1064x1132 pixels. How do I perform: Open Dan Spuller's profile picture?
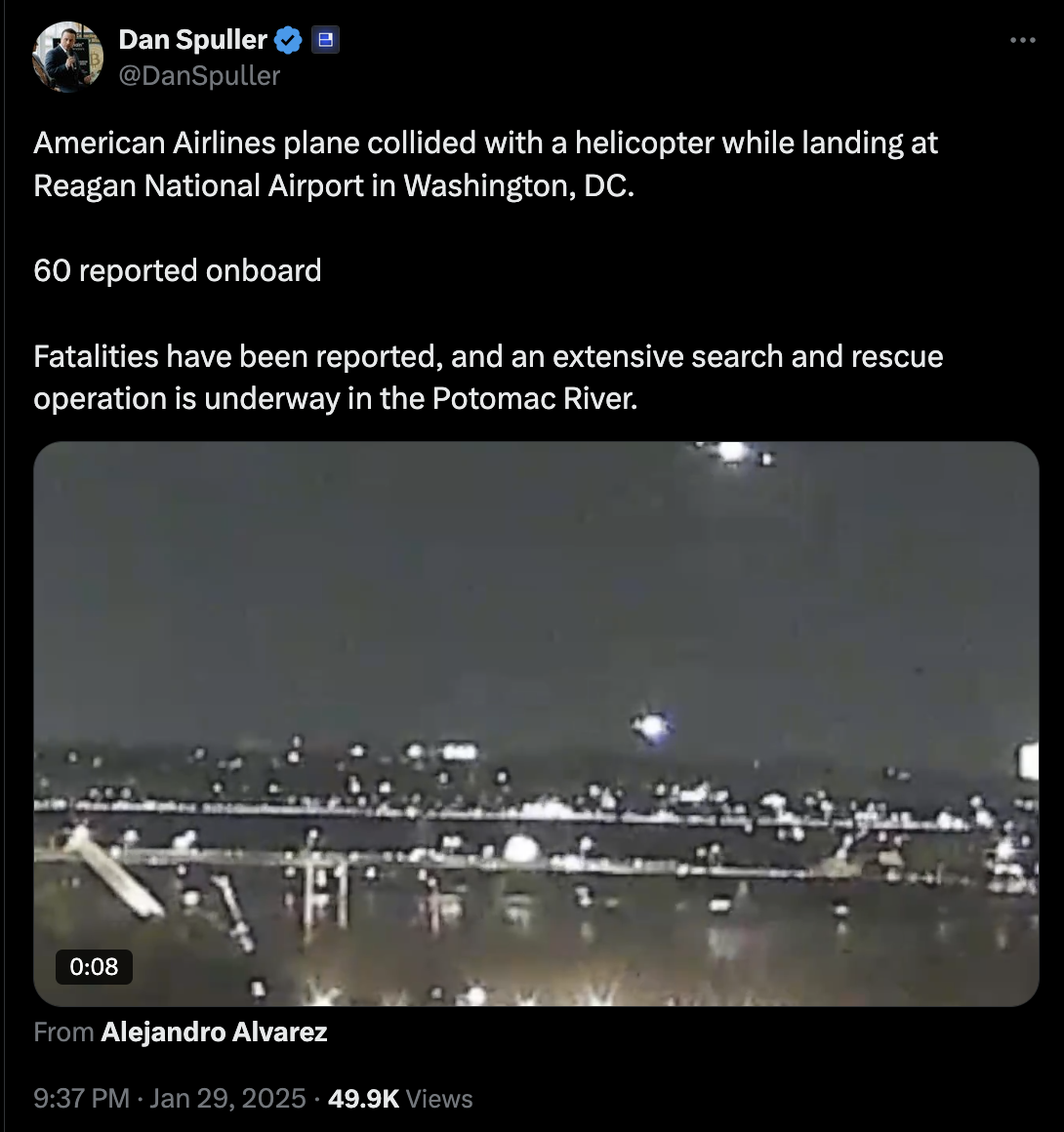pos(67,57)
